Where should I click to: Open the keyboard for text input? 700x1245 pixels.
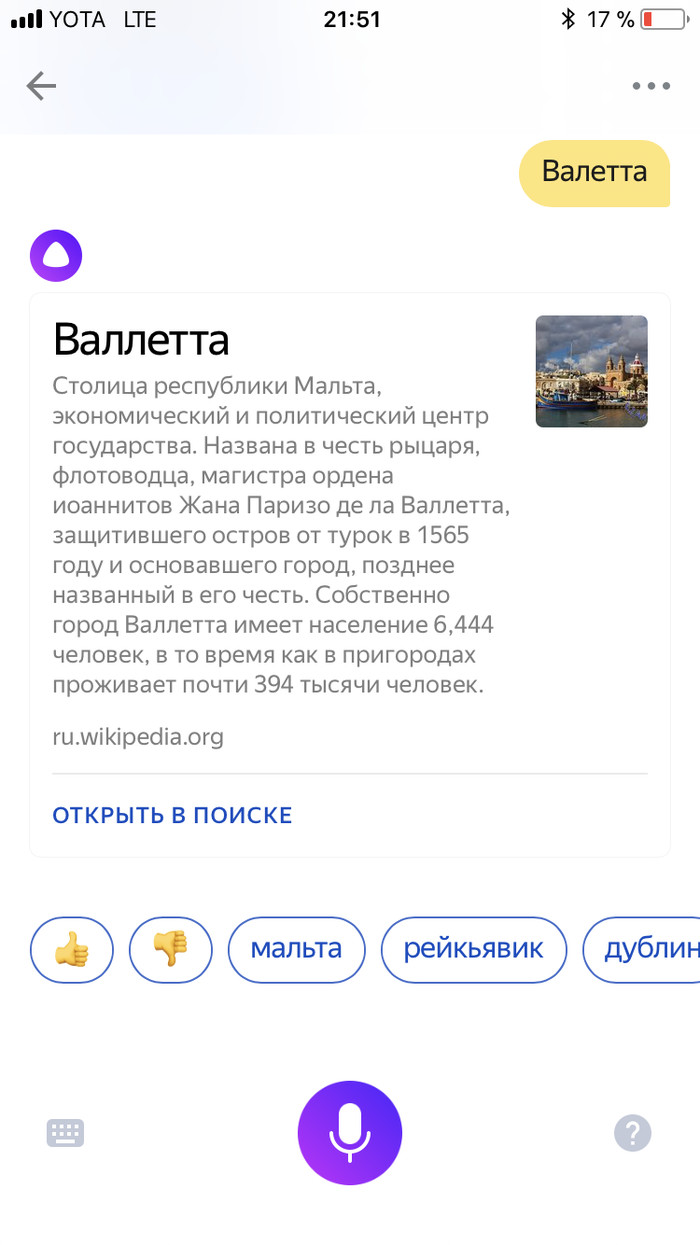pos(66,1133)
